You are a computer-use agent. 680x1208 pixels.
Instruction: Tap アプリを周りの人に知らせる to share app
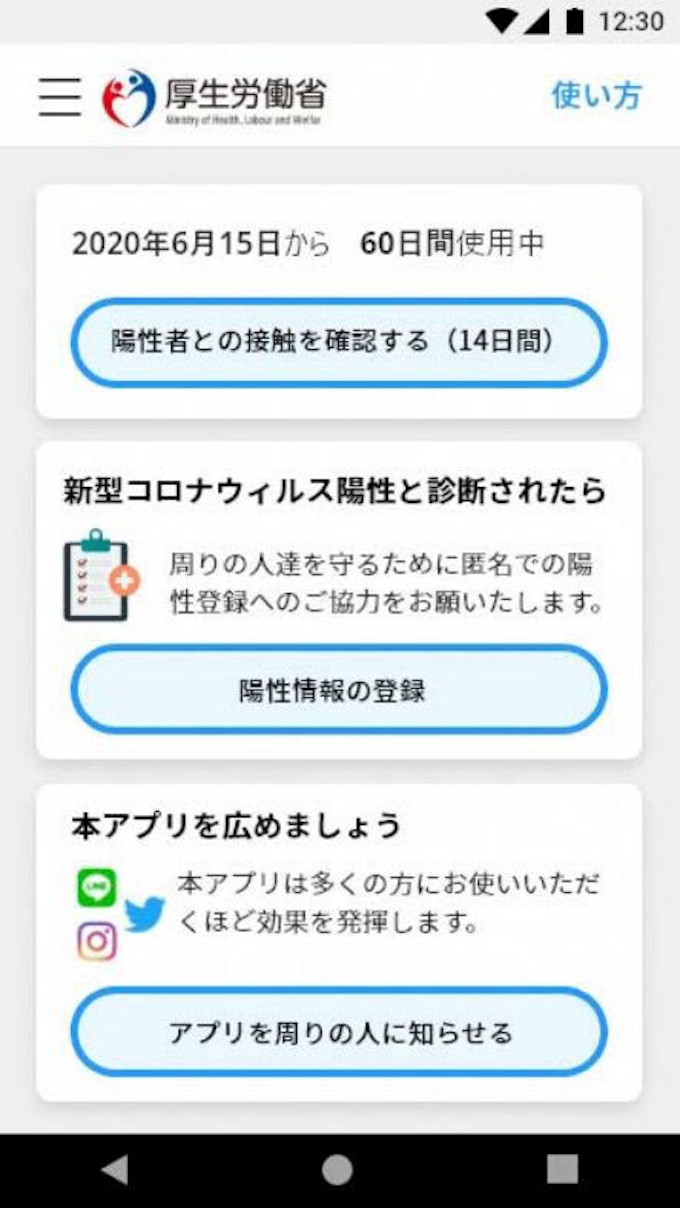(x=339, y=1032)
